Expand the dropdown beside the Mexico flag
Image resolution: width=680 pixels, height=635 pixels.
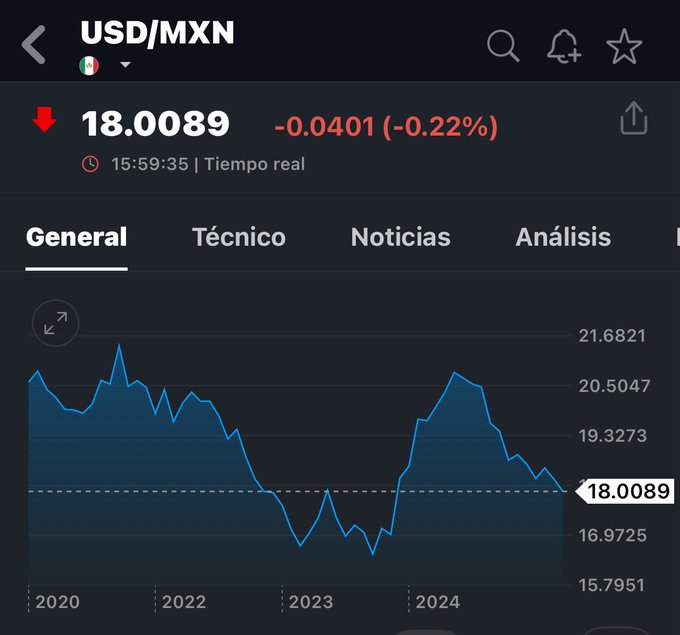point(125,66)
